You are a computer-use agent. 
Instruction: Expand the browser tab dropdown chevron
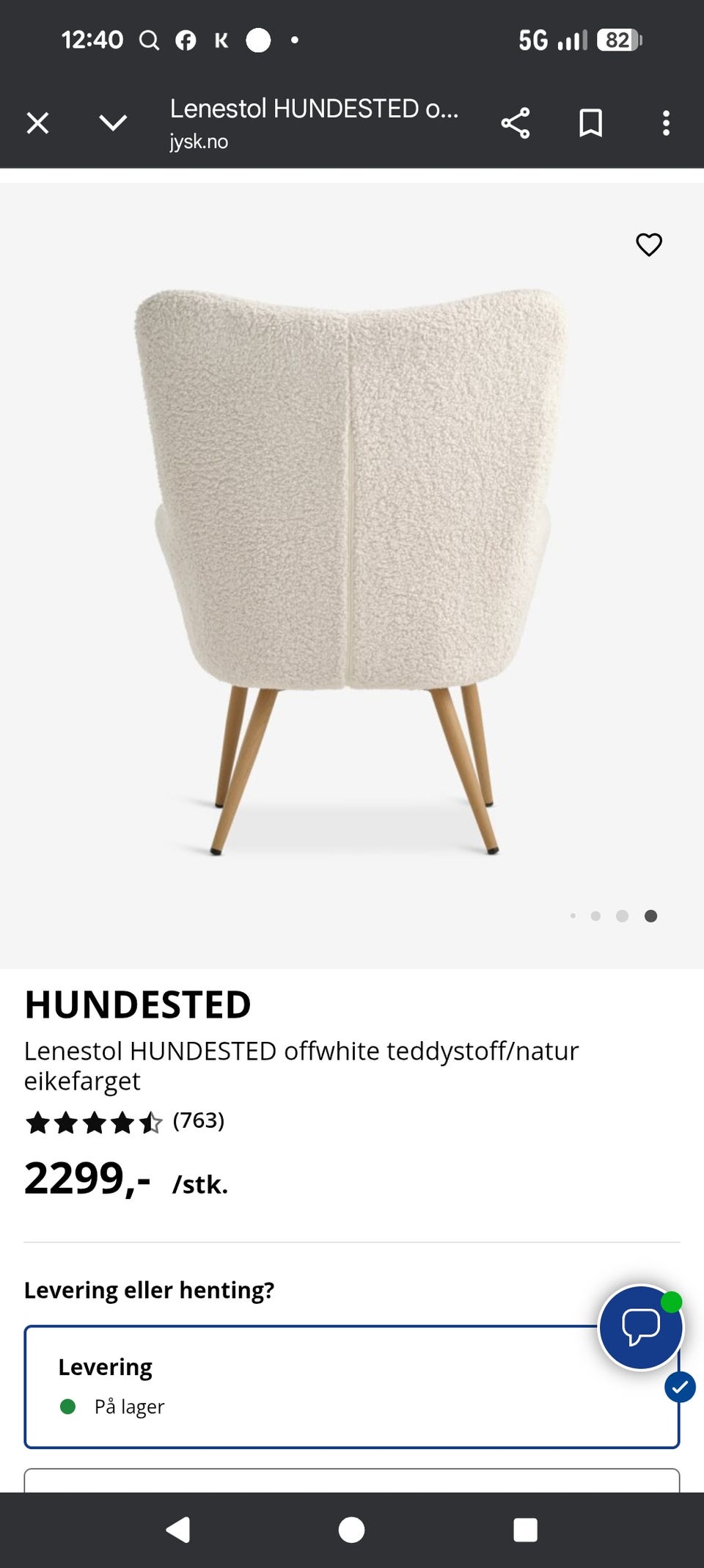point(113,123)
